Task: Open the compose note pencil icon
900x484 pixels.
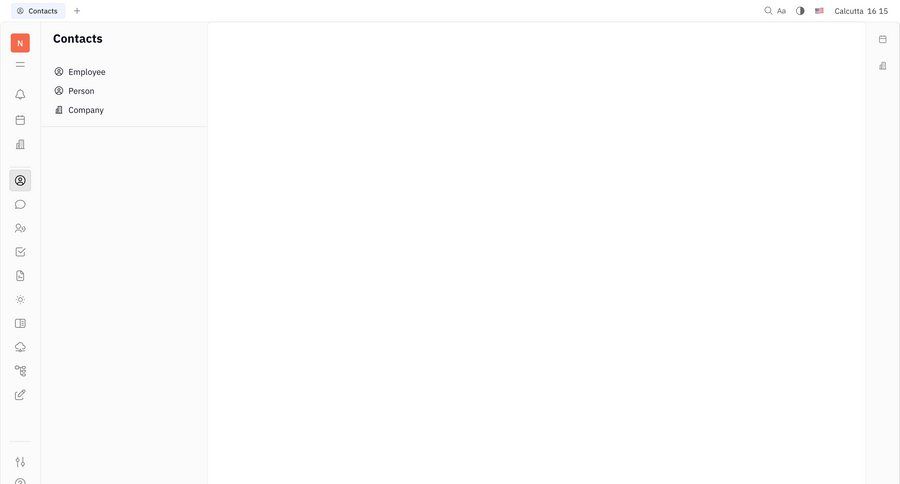Action: [20, 395]
